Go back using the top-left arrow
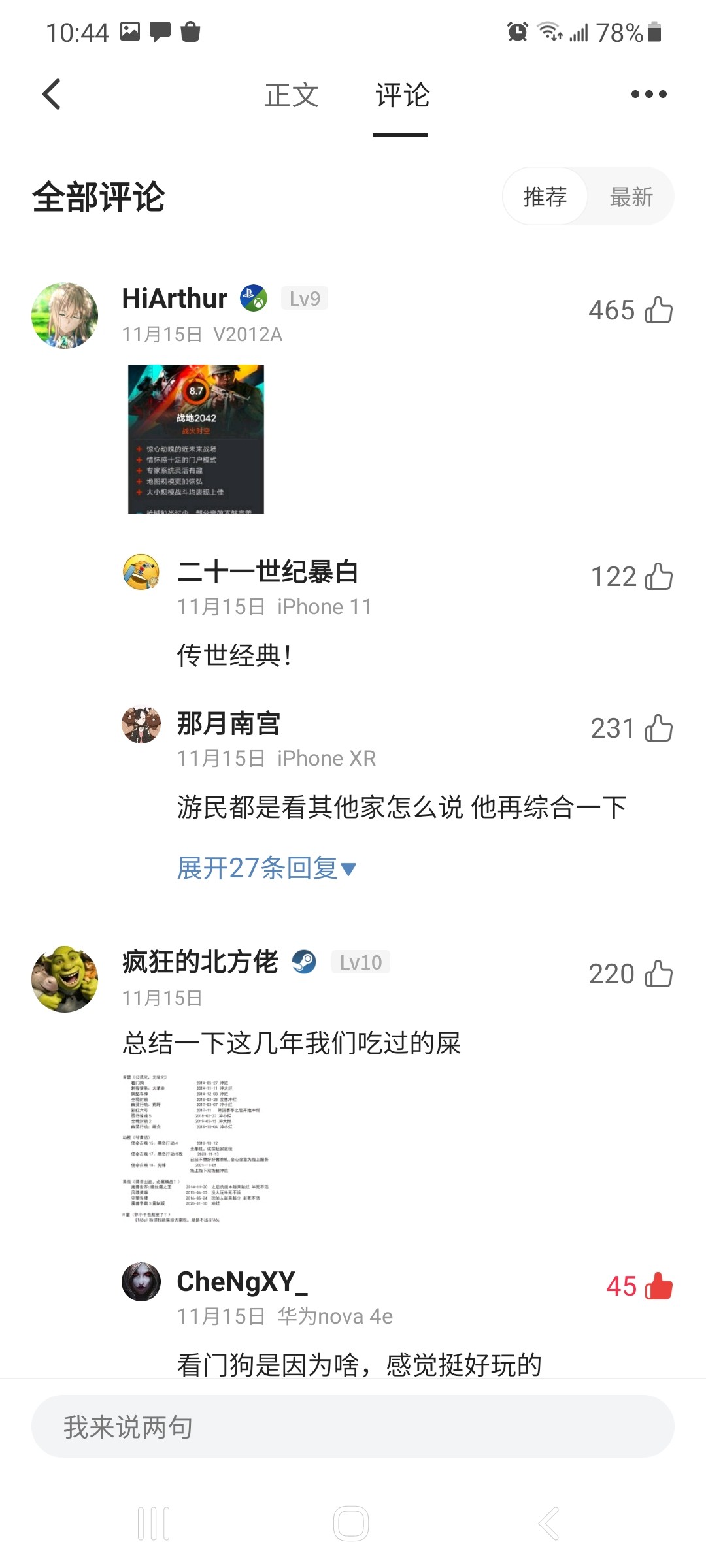This screenshot has width=706, height=1568. [x=52, y=94]
